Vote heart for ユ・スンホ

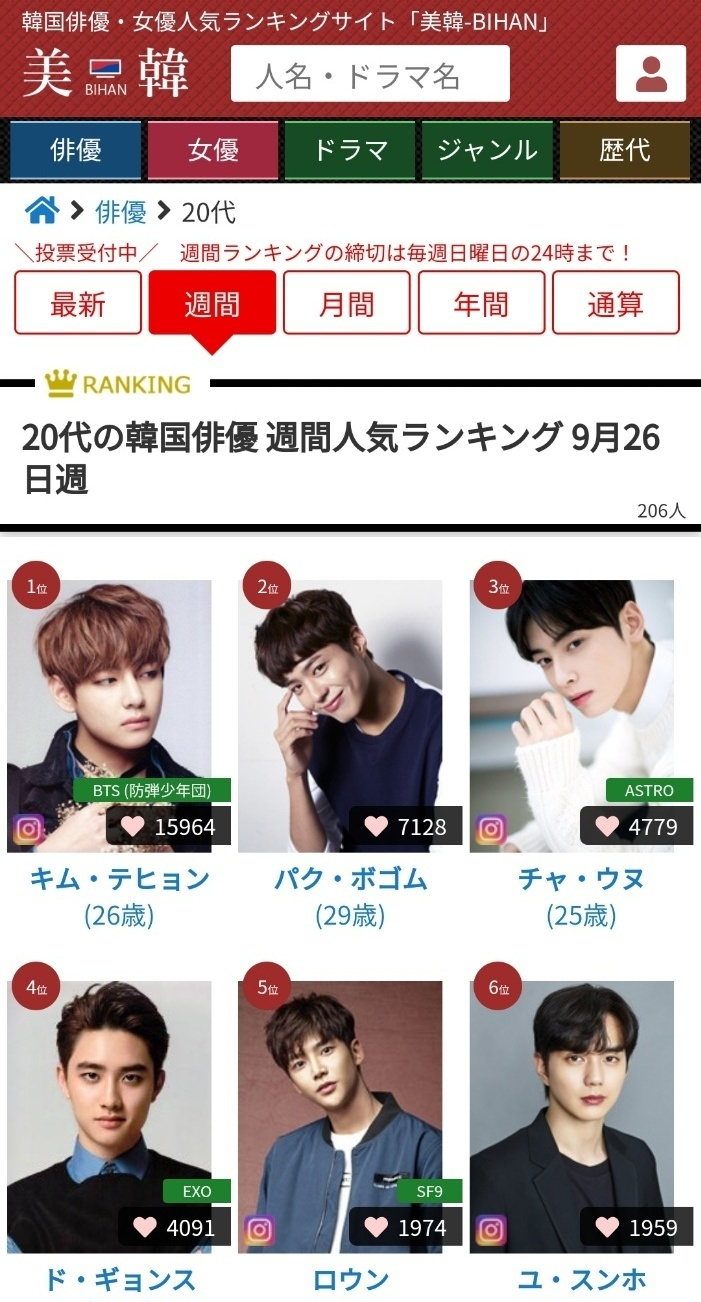click(607, 1227)
